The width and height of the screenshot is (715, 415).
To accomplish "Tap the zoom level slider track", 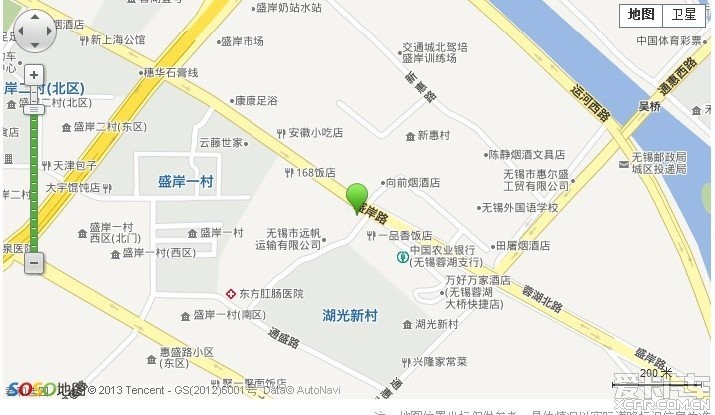I will tap(34, 180).
